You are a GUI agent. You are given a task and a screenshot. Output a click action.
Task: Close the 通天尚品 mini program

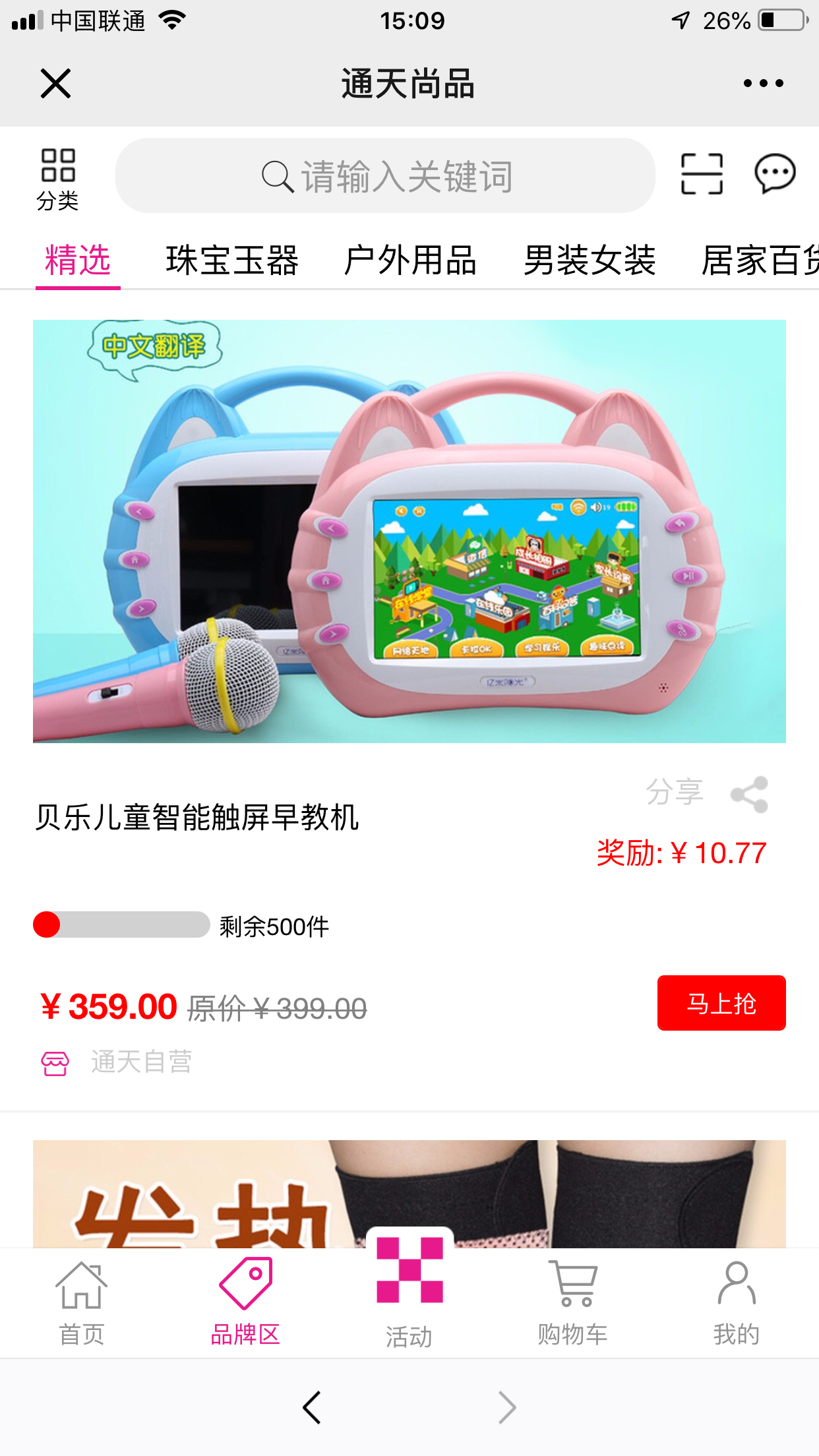[x=55, y=84]
